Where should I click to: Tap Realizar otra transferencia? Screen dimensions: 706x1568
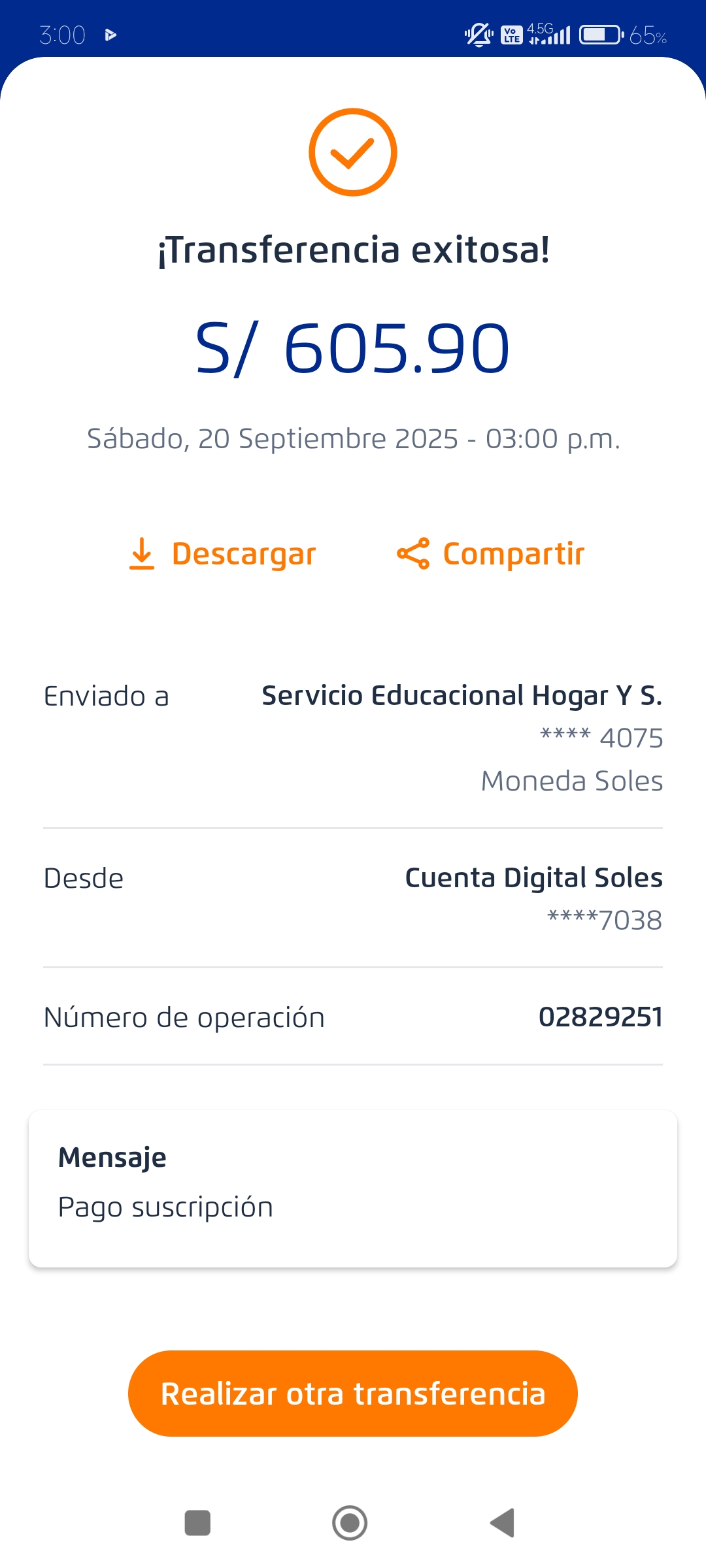point(353,1394)
